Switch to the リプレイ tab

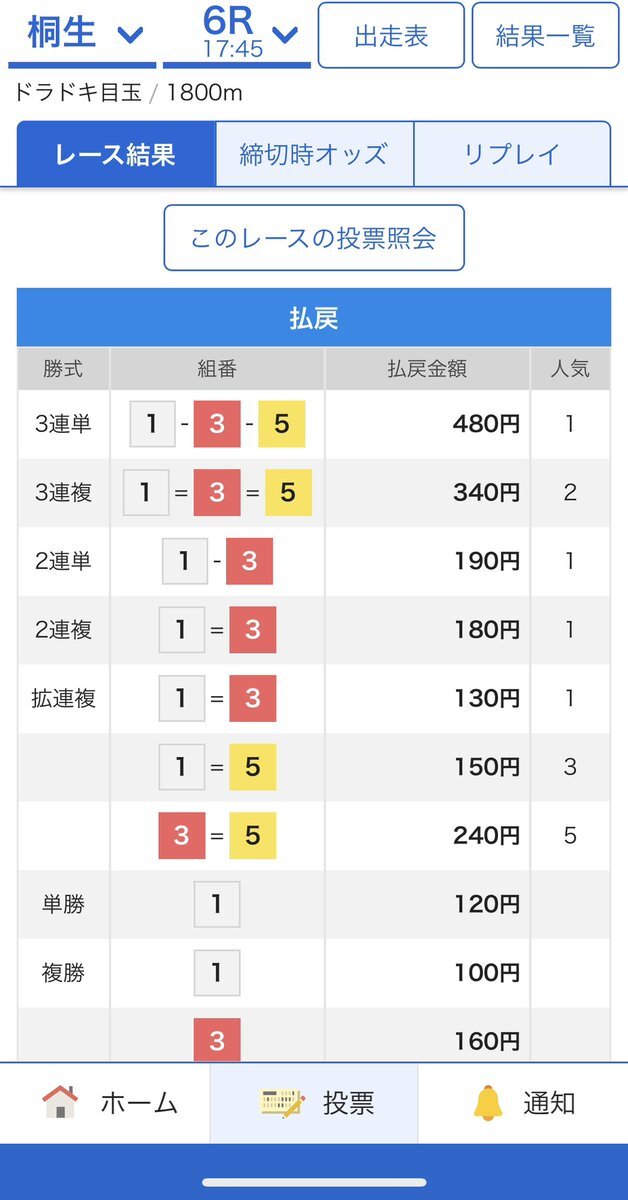511,154
